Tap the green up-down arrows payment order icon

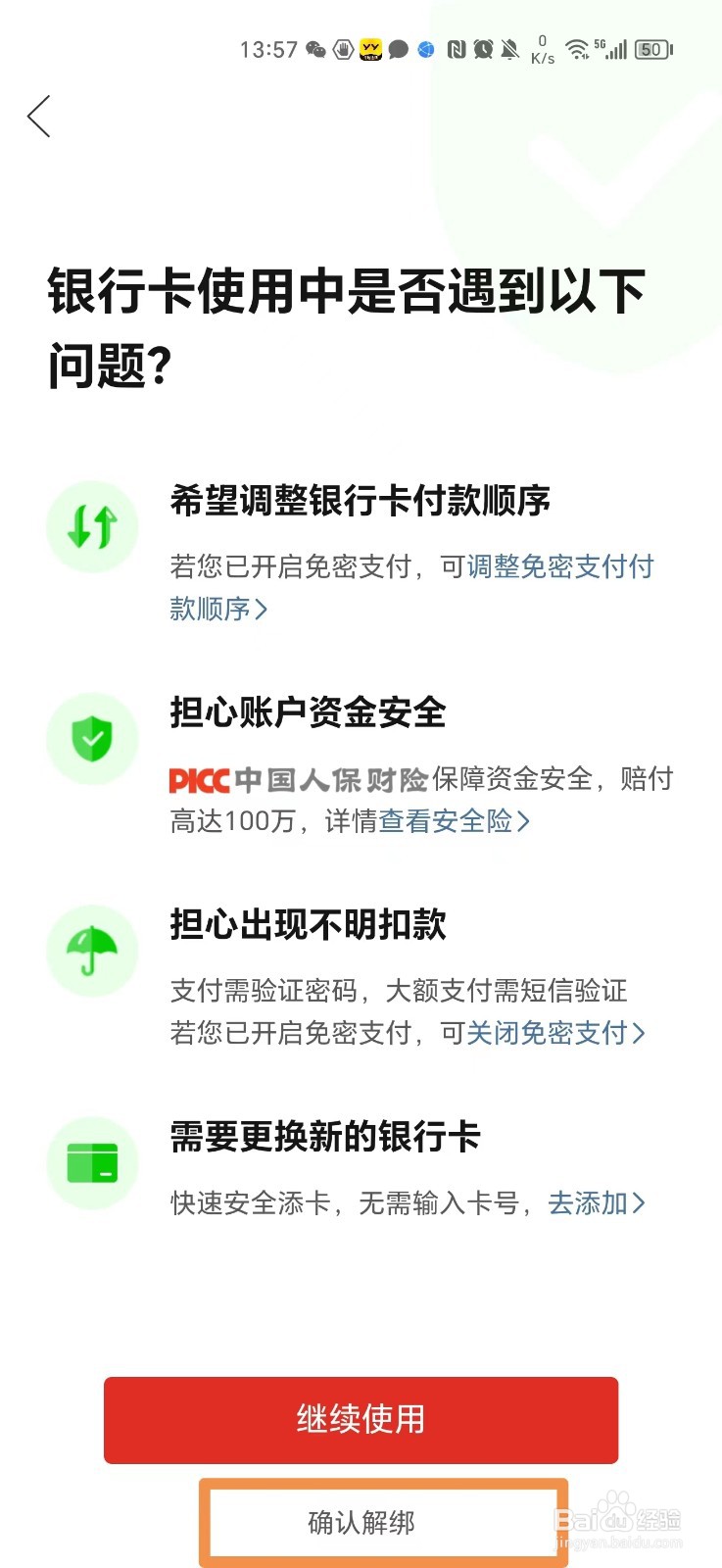point(92,526)
